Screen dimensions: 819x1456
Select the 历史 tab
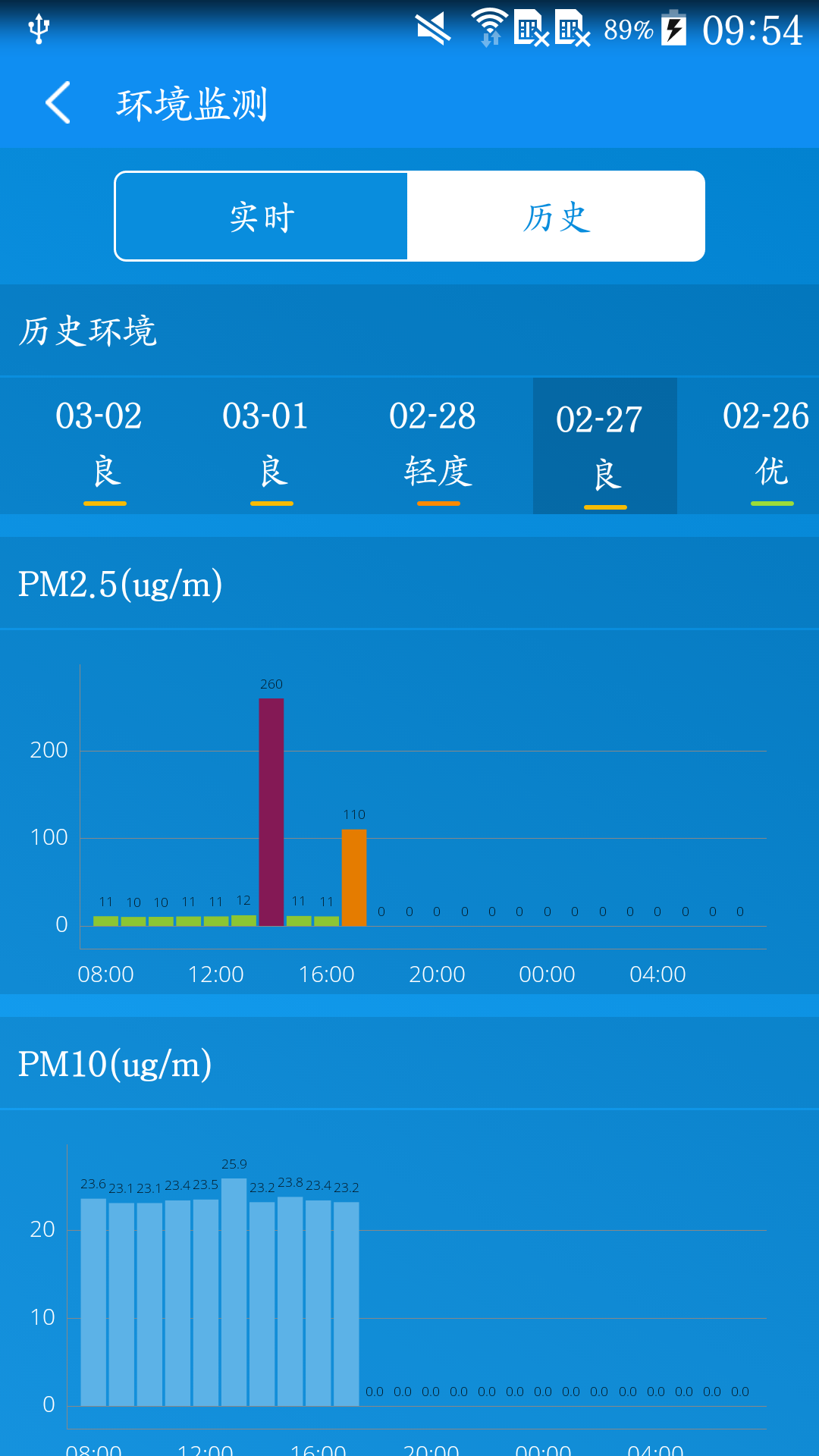(x=556, y=217)
